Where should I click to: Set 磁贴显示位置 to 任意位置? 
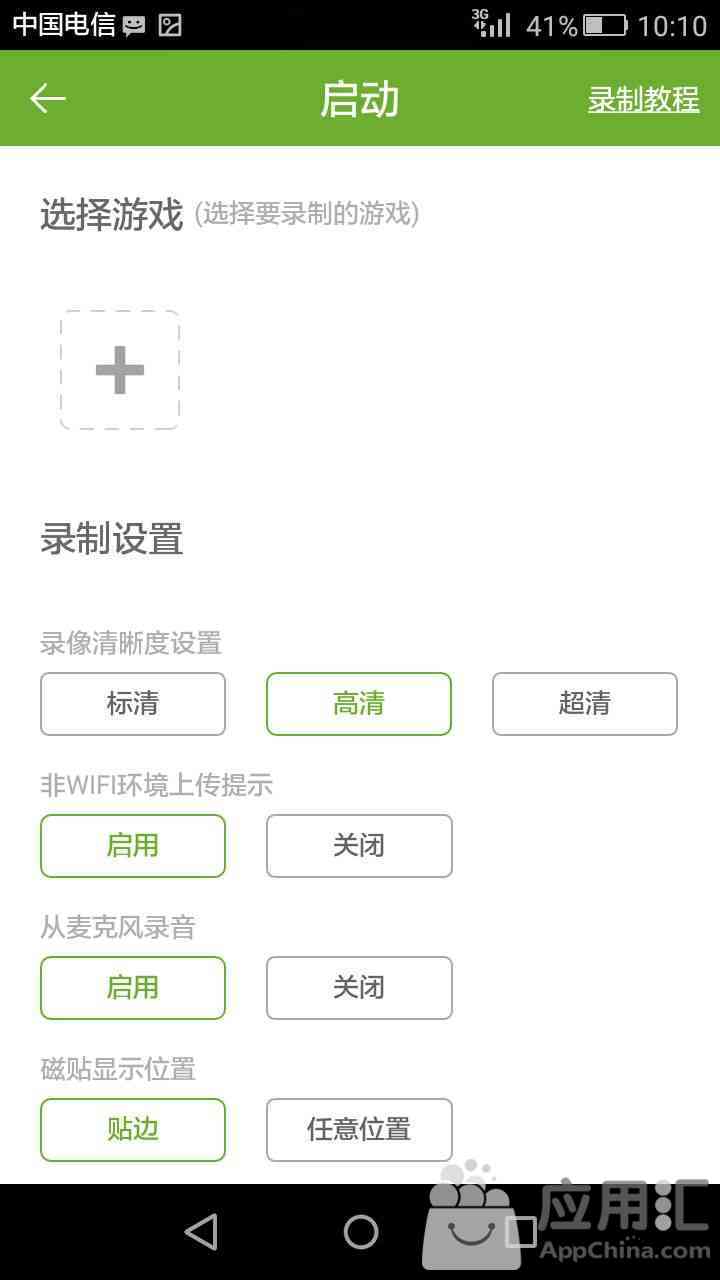click(x=359, y=1130)
